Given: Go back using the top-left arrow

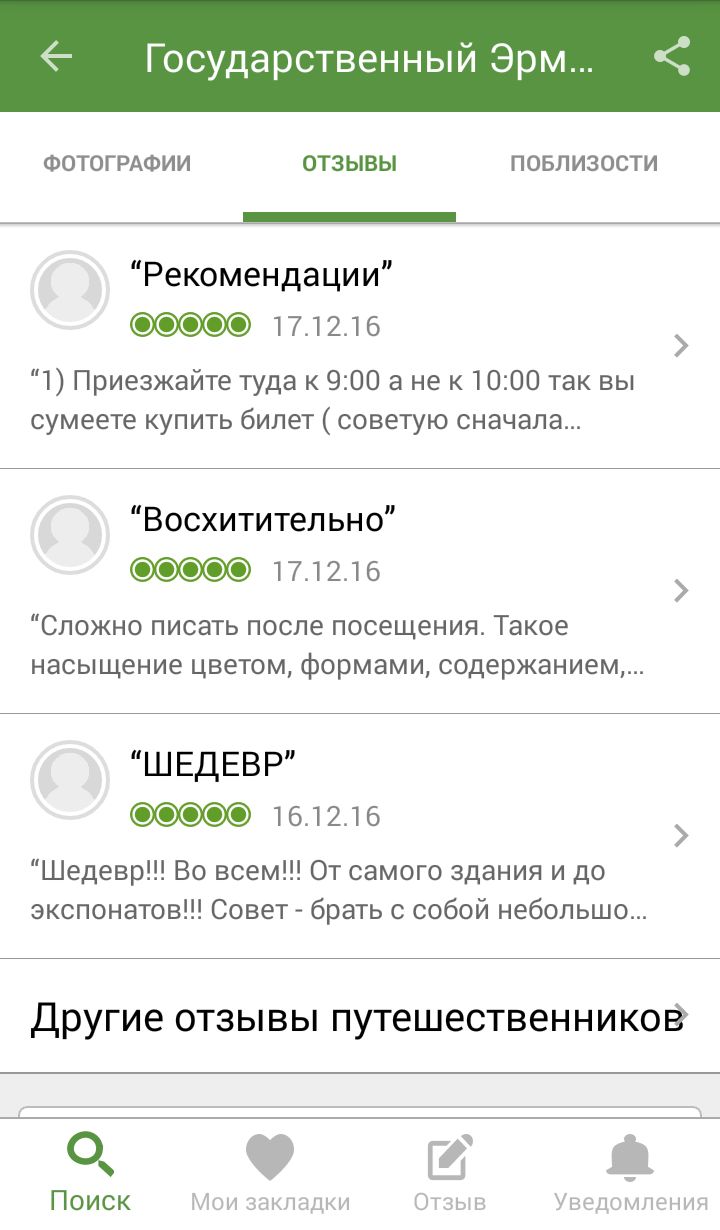Looking at the screenshot, I should click(x=56, y=57).
